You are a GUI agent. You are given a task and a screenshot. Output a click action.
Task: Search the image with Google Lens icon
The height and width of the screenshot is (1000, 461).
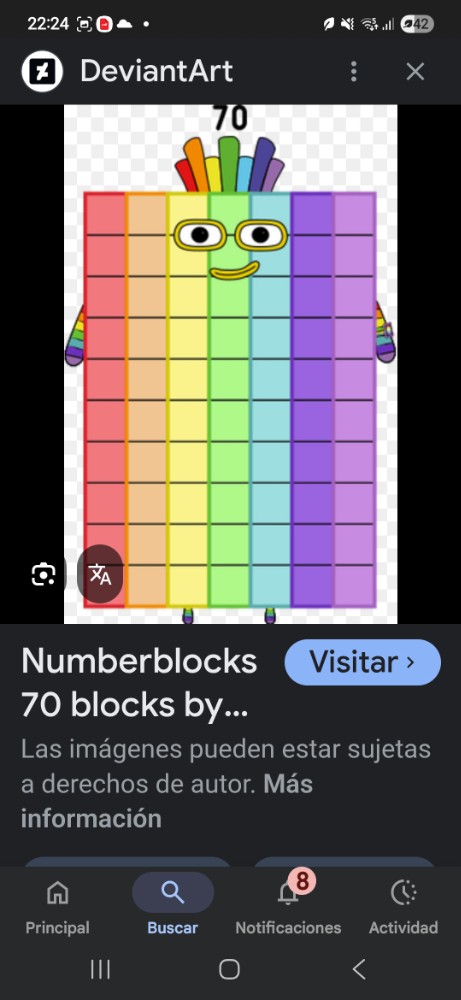click(43, 575)
